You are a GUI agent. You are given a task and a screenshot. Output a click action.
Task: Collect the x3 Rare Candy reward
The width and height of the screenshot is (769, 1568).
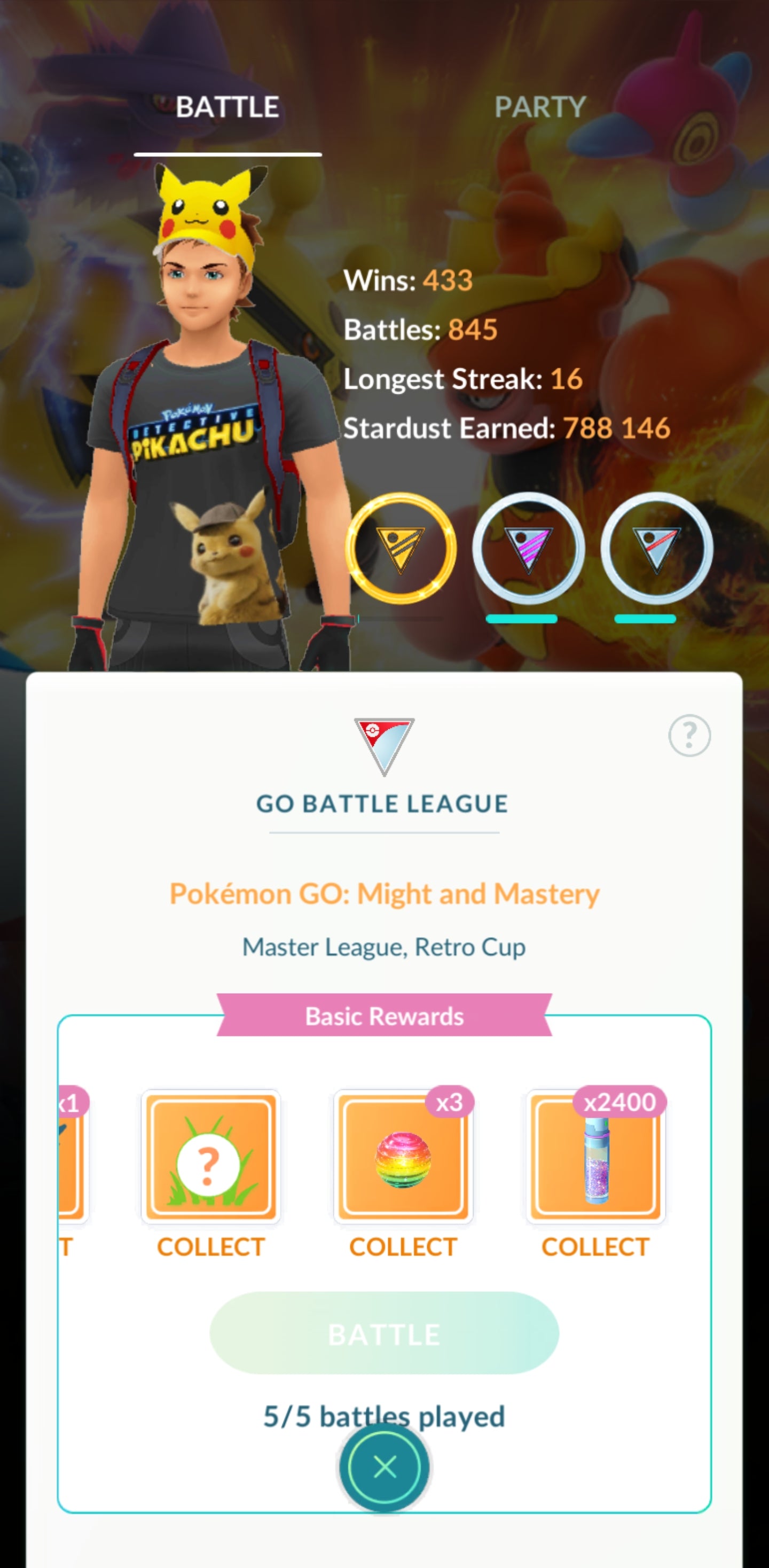(403, 1157)
